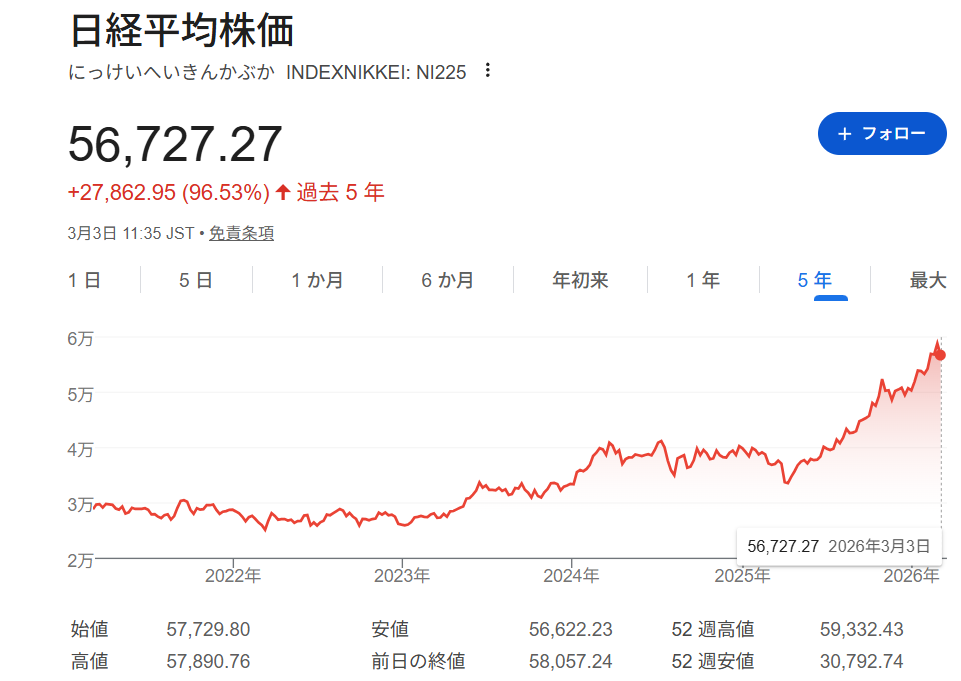Select the 5日 range tab
Screen dimensions: 961x681
point(196,280)
